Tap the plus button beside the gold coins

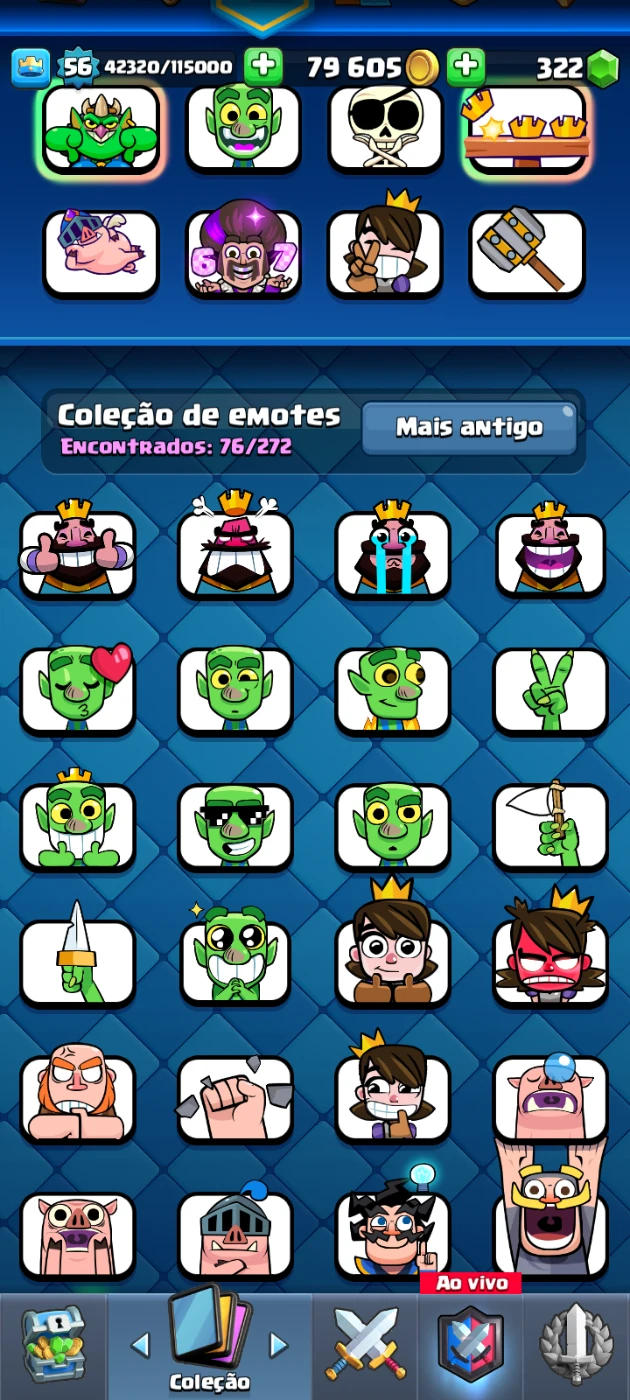[465, 67]
